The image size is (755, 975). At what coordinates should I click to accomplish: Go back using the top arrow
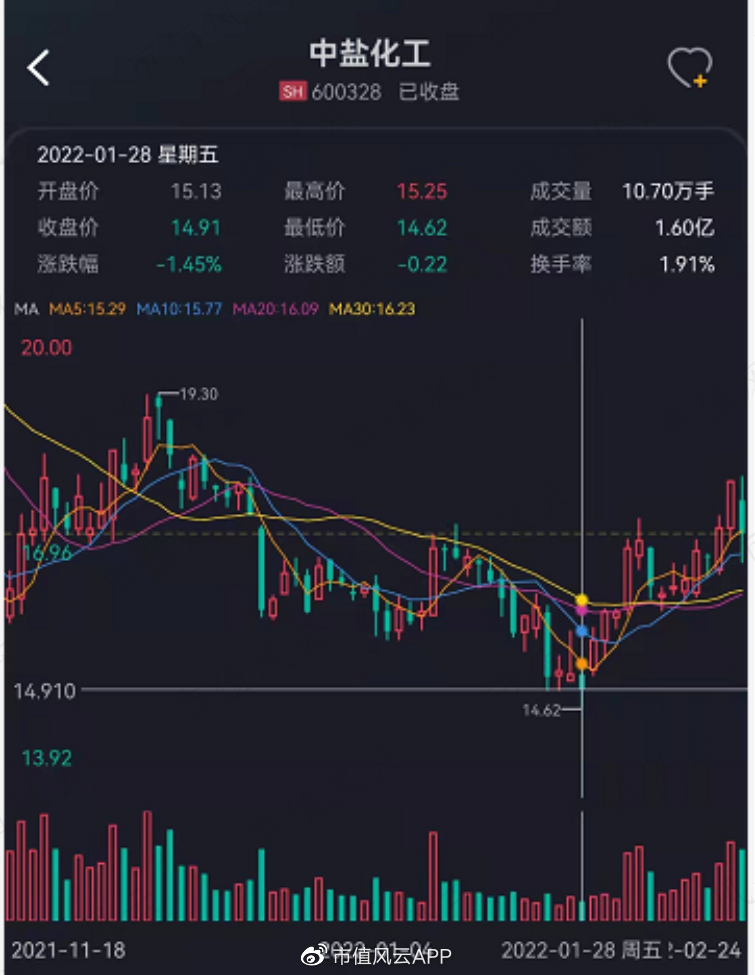pyautogui.click(x=38, y=68)
